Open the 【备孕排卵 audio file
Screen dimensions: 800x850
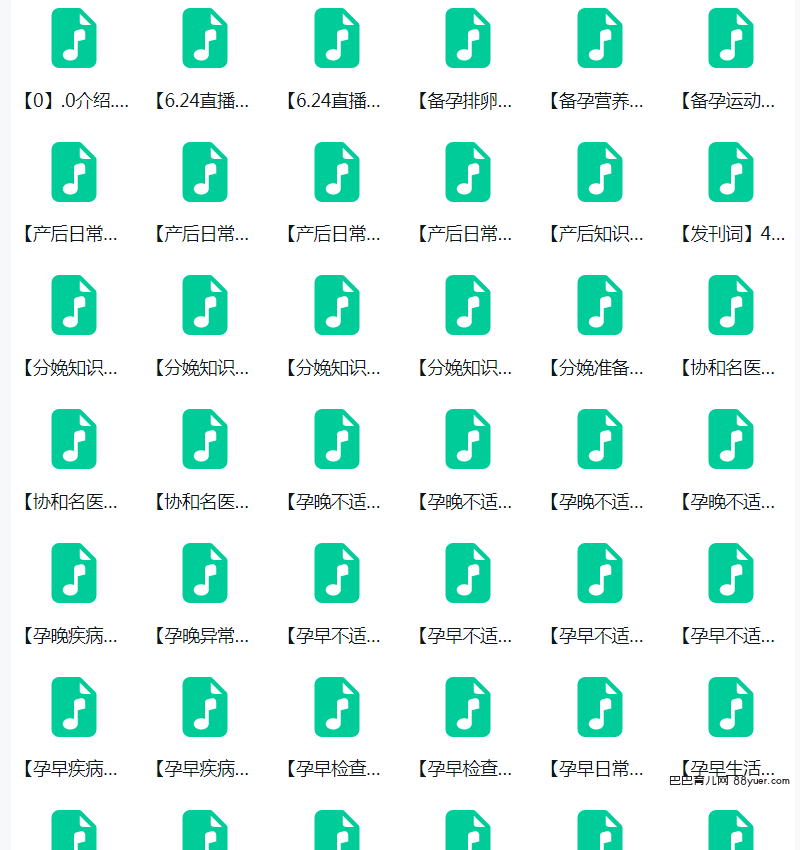point(468,39)
